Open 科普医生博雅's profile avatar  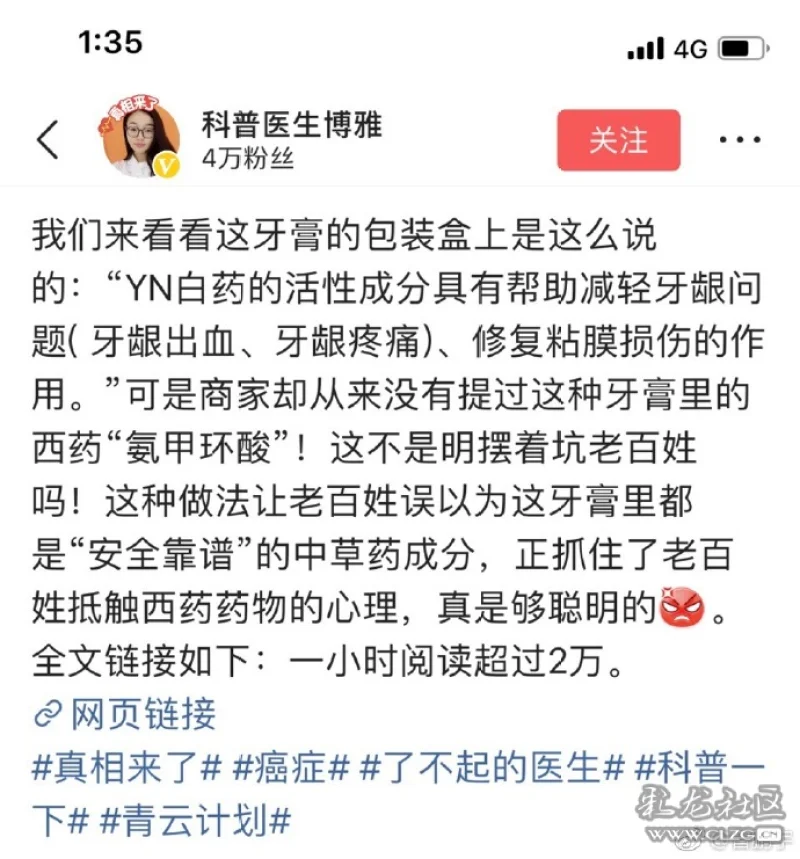[x=140, y=140]
